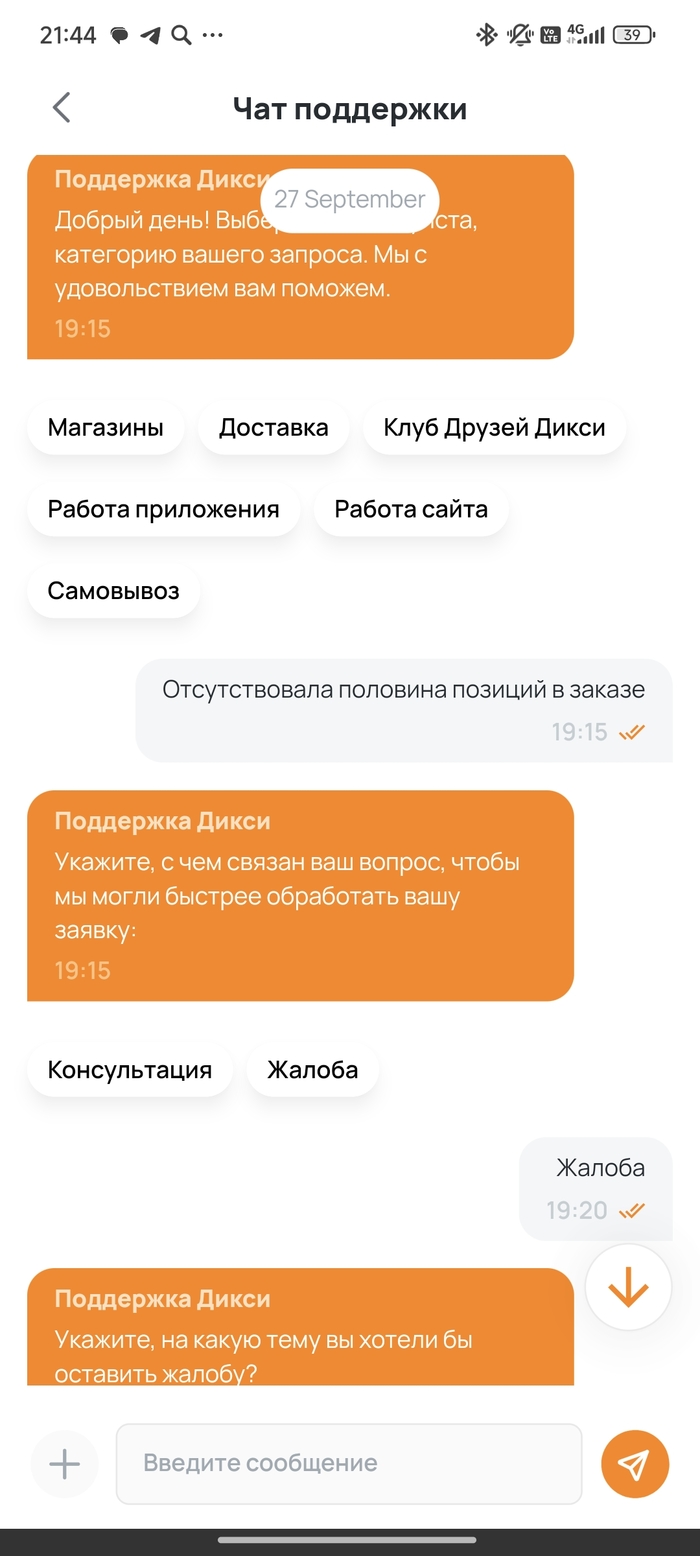Viewport: 700px width, 1556px height.
Task: Choose the Жалоба quick reply chip
Action: pyautogui.click(x=312, y=1070)
